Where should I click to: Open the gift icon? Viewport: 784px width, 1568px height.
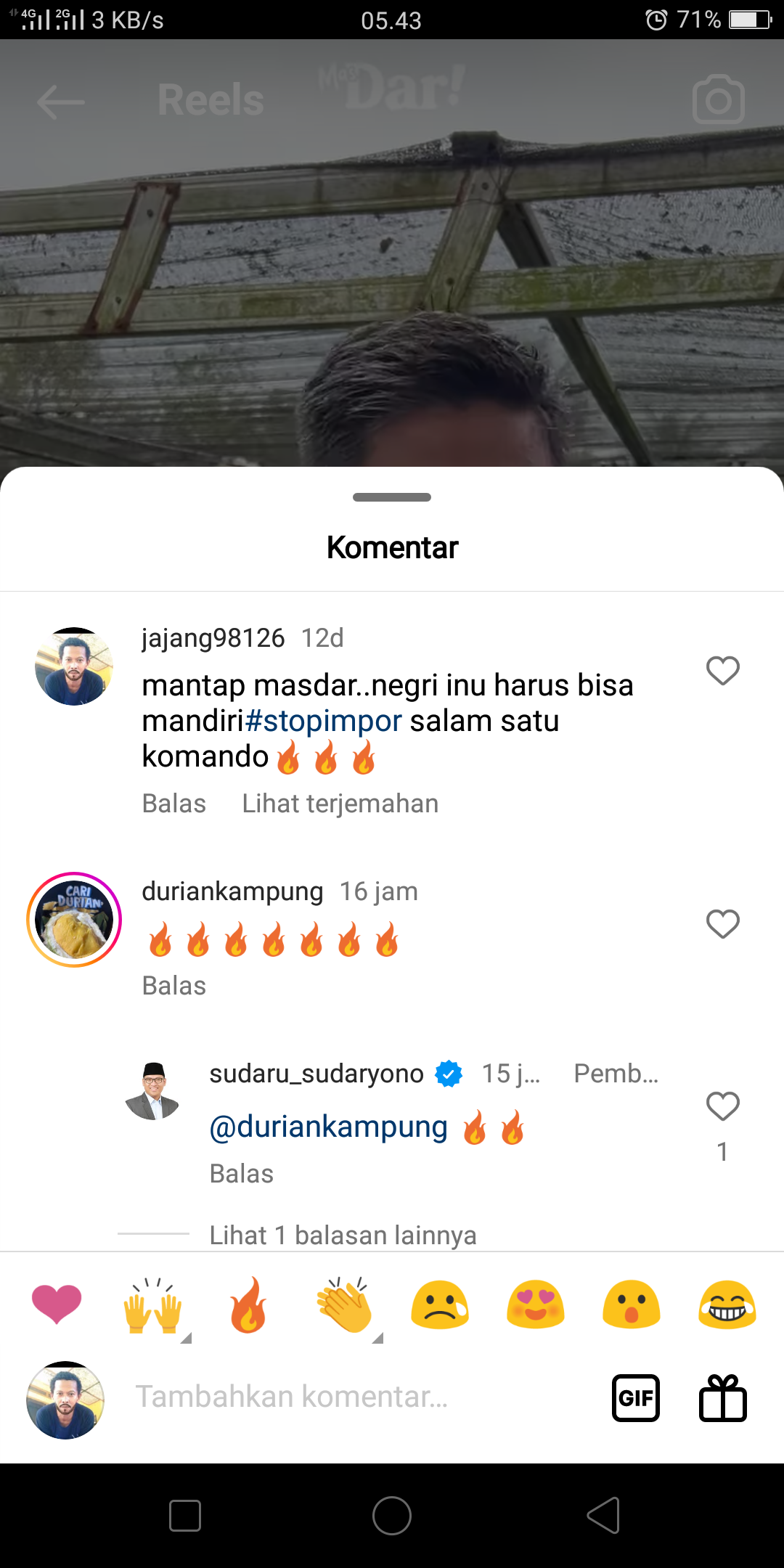(x=723, y=1398)
